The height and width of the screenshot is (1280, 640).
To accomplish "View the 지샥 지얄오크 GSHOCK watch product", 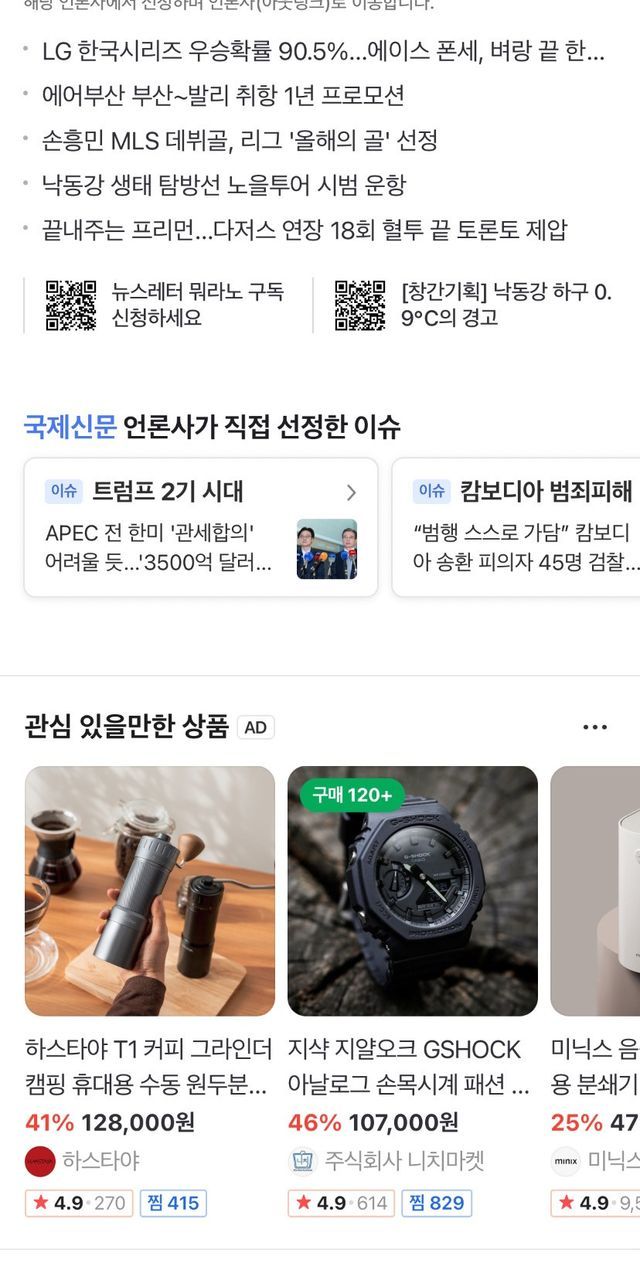I will coord(412,891).
